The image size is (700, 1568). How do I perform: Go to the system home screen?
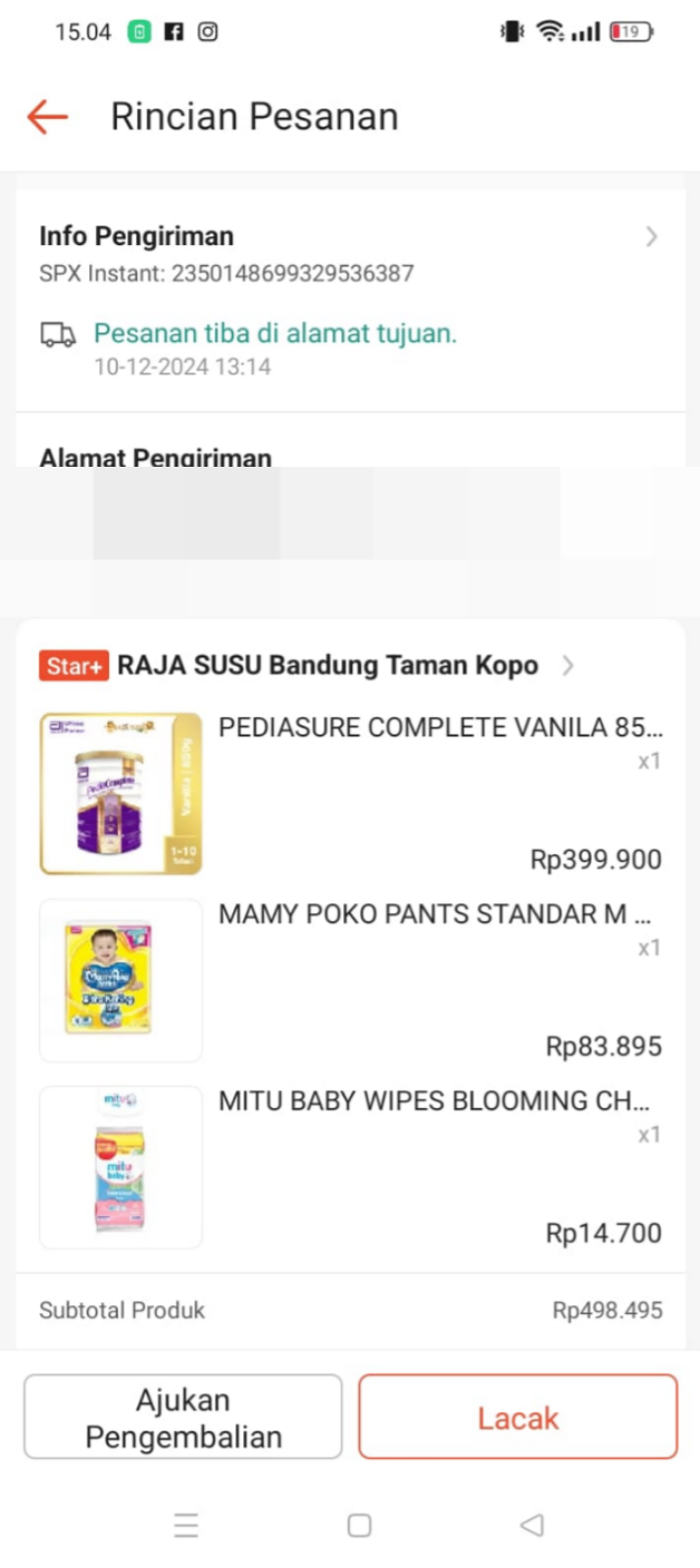click(360, 1526)
